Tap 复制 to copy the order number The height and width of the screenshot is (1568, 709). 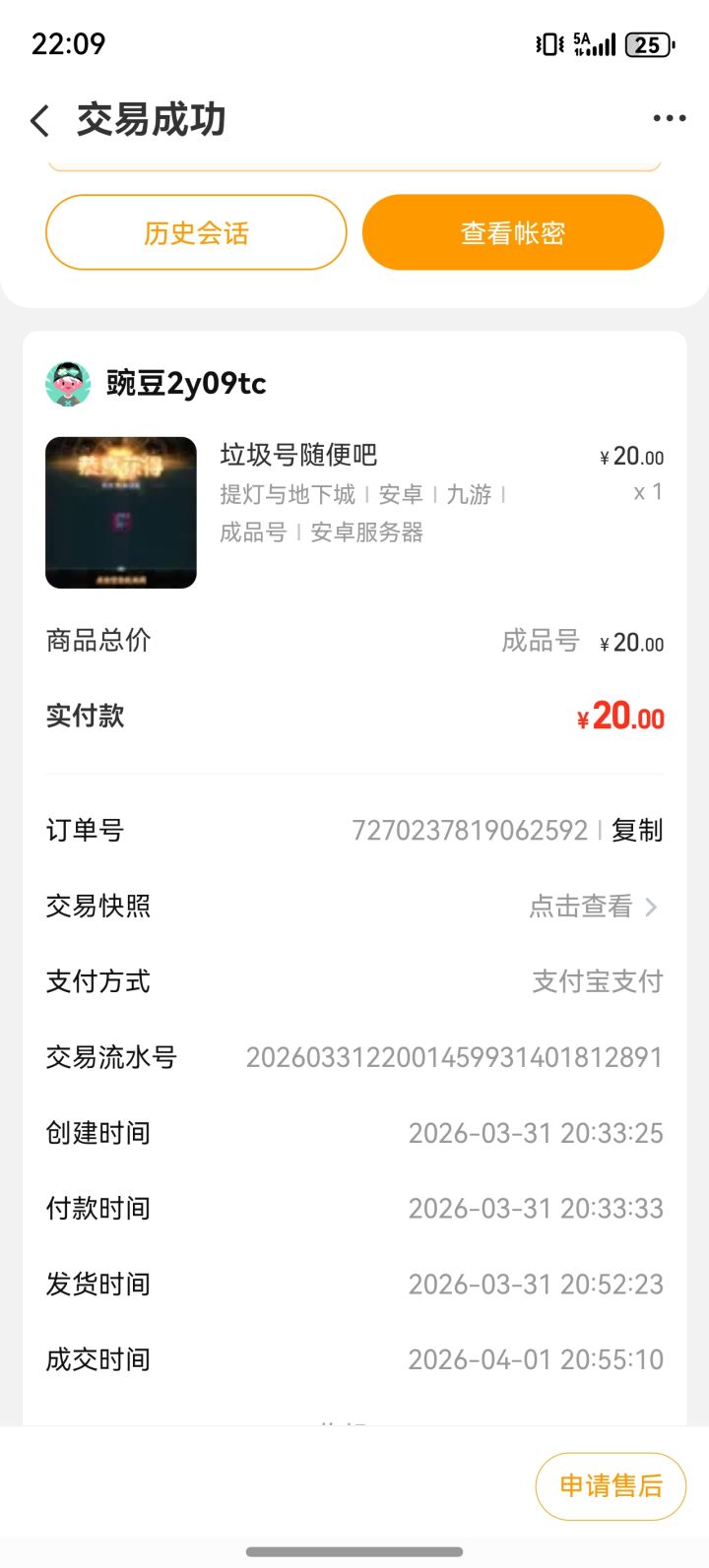point(636,831)
